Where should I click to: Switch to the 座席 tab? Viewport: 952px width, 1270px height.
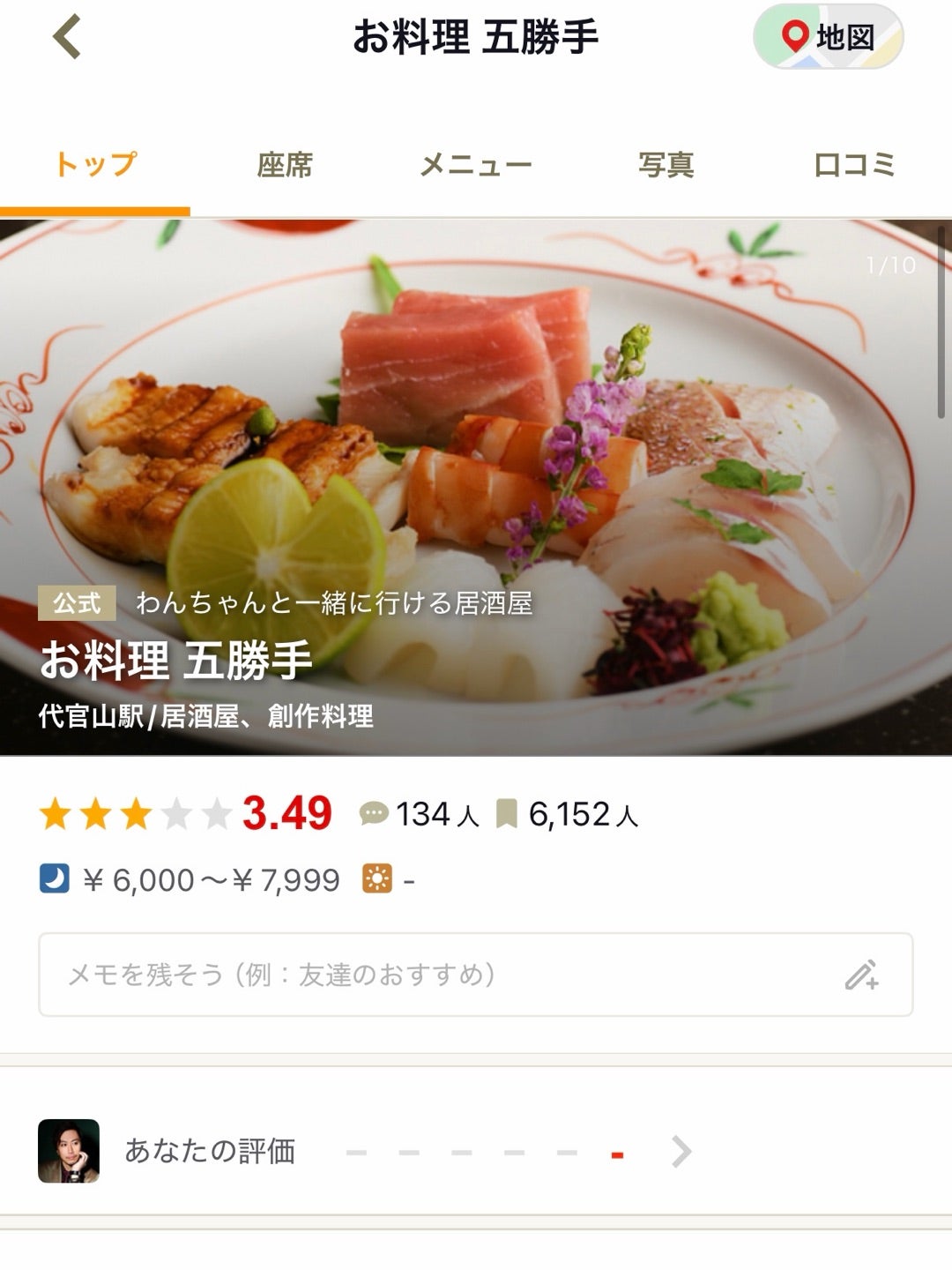(x=285, y=165)
